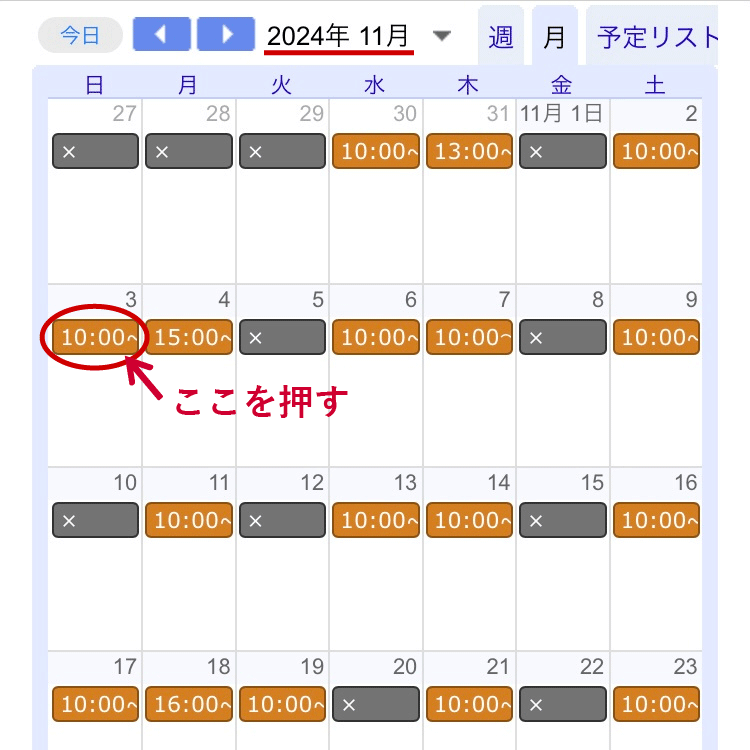Switch to the 予定リスト view

click(657, 37)
